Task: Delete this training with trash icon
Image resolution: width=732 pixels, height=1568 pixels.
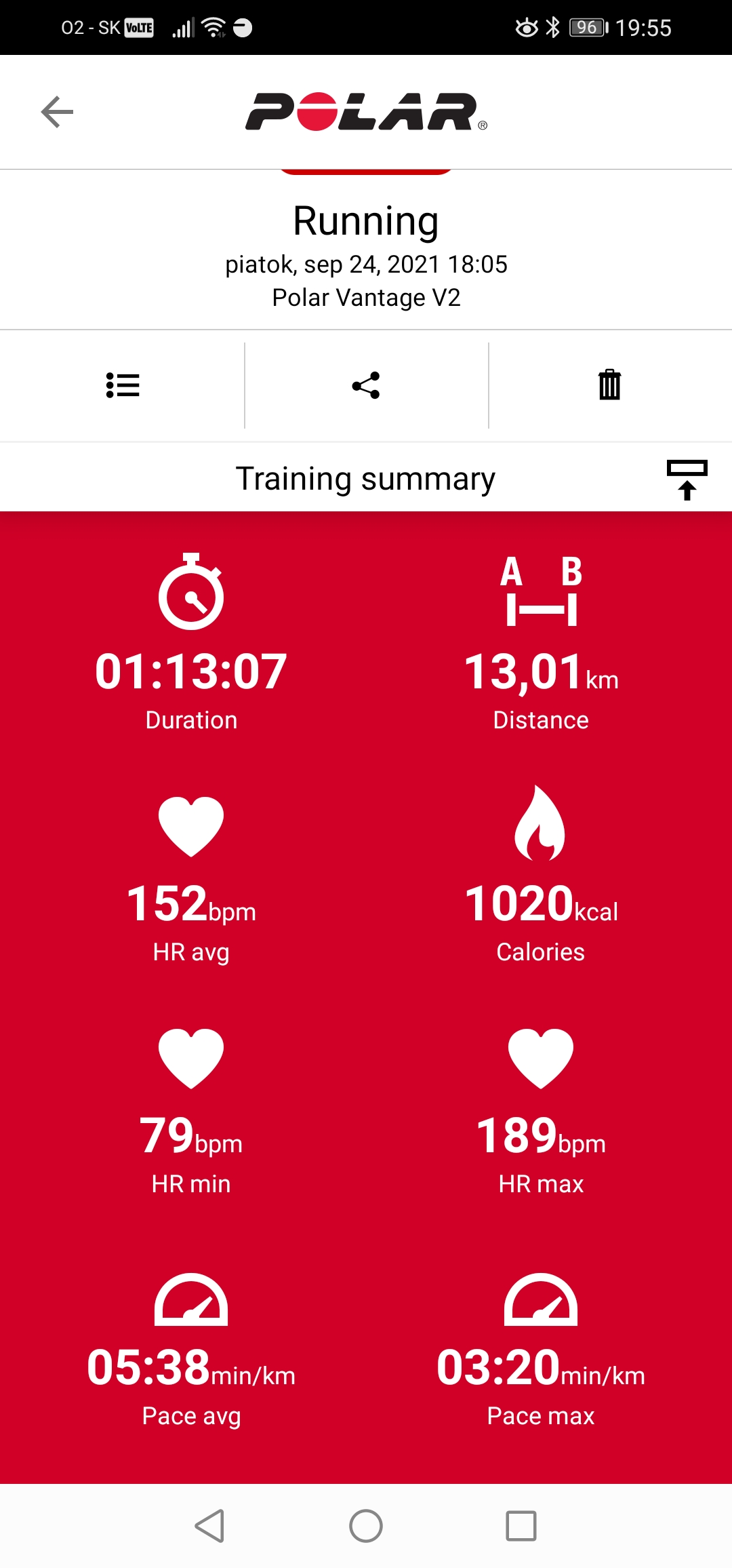Action: click(610, 385)
